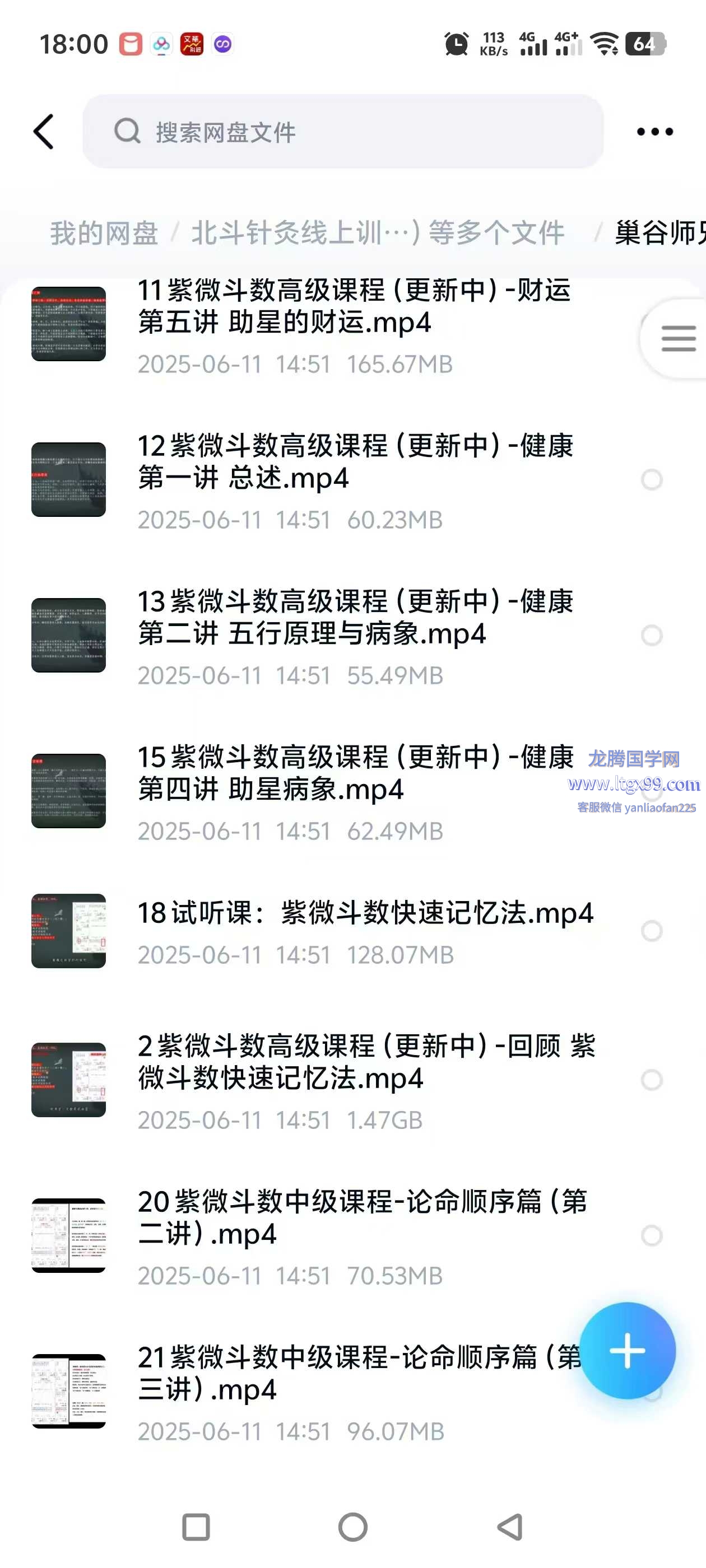
Task: Tap the 搜索网盘文件 search box
Action: tap(342, 132)
